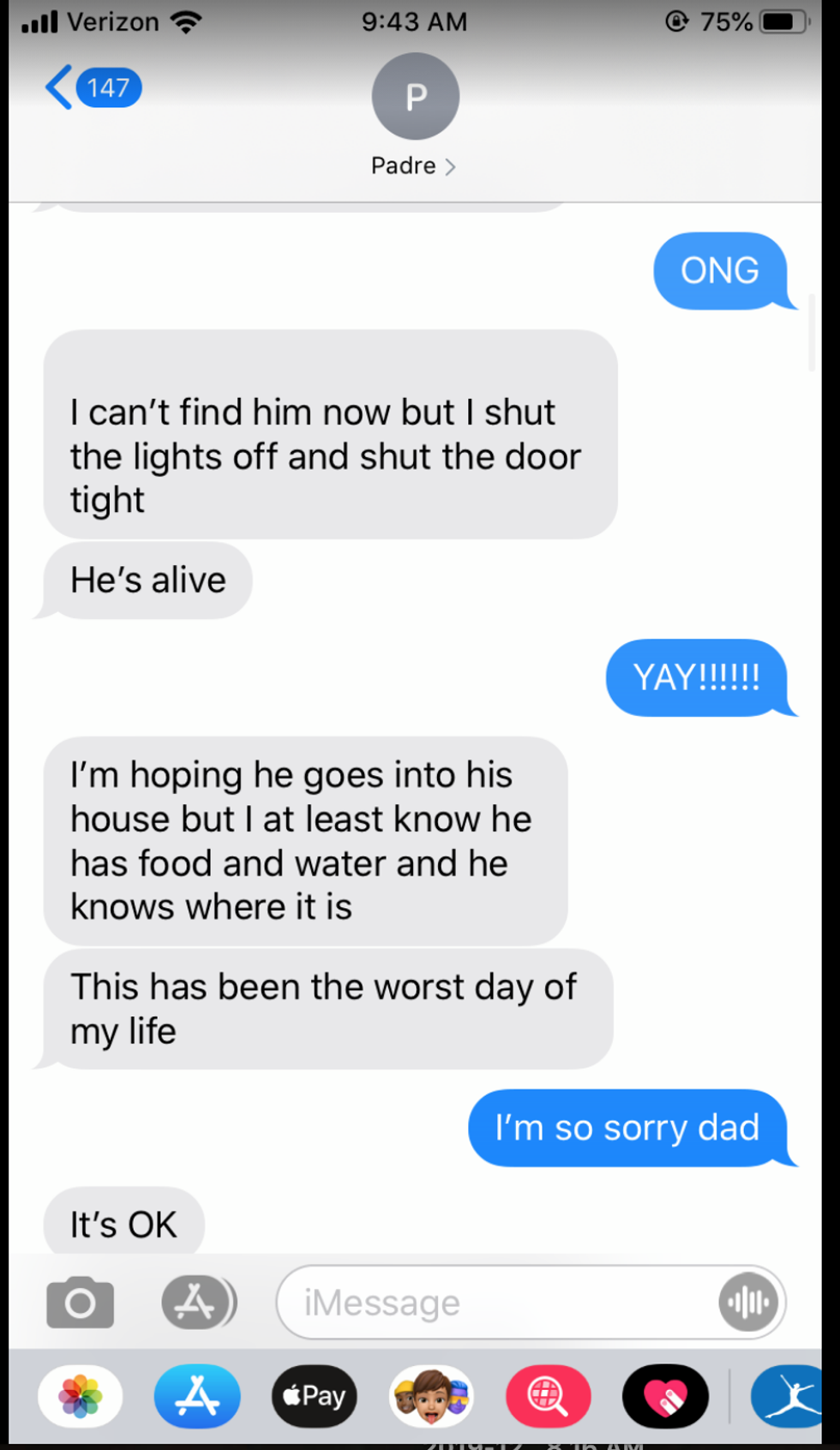Record an audio message
840x1450 pixels.
(748, 1303)
